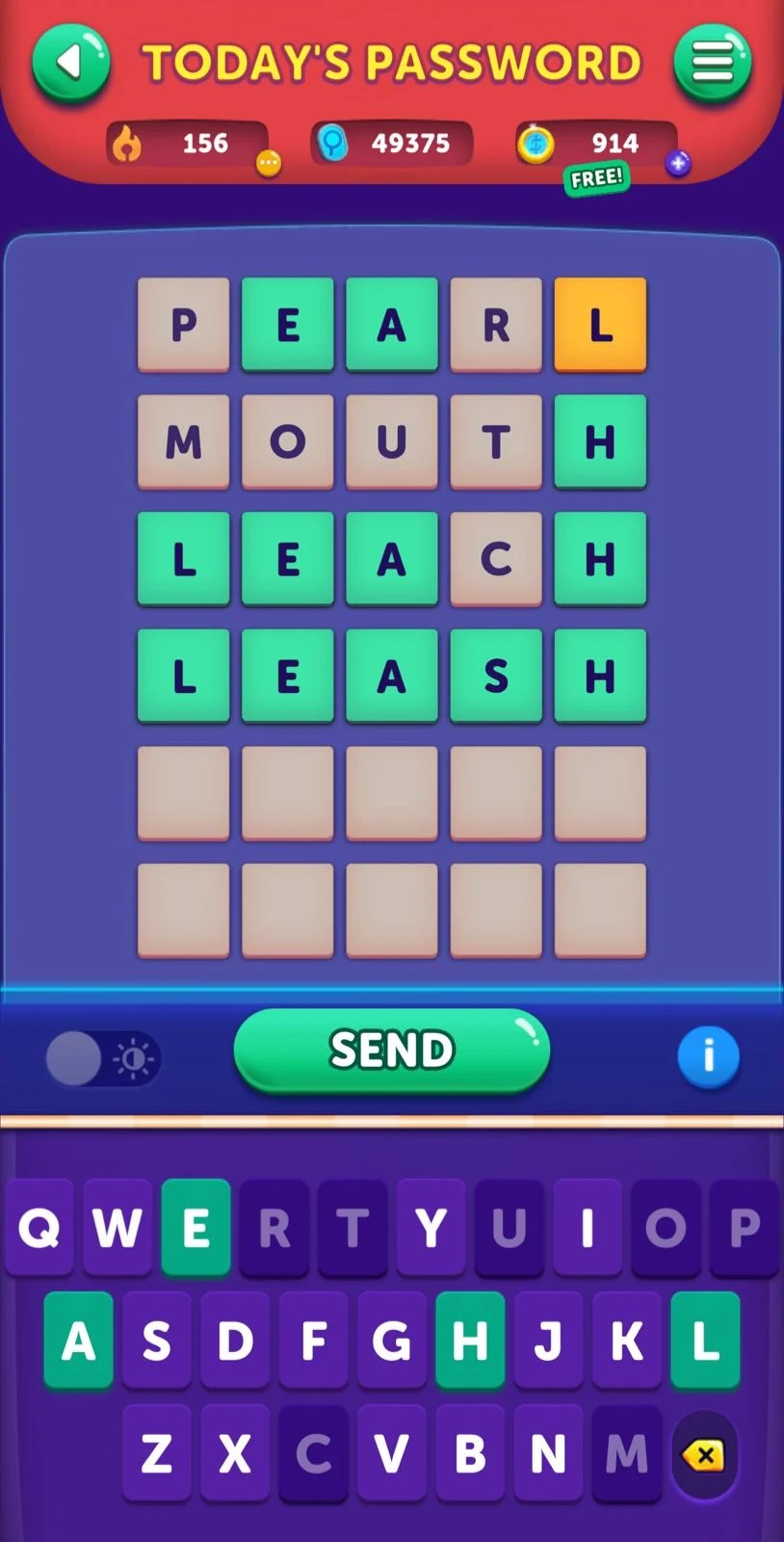Screen dimensions: 784x1542
Task: Type the letter K key
Action: pyautogui.click(x=626, y=1341)
